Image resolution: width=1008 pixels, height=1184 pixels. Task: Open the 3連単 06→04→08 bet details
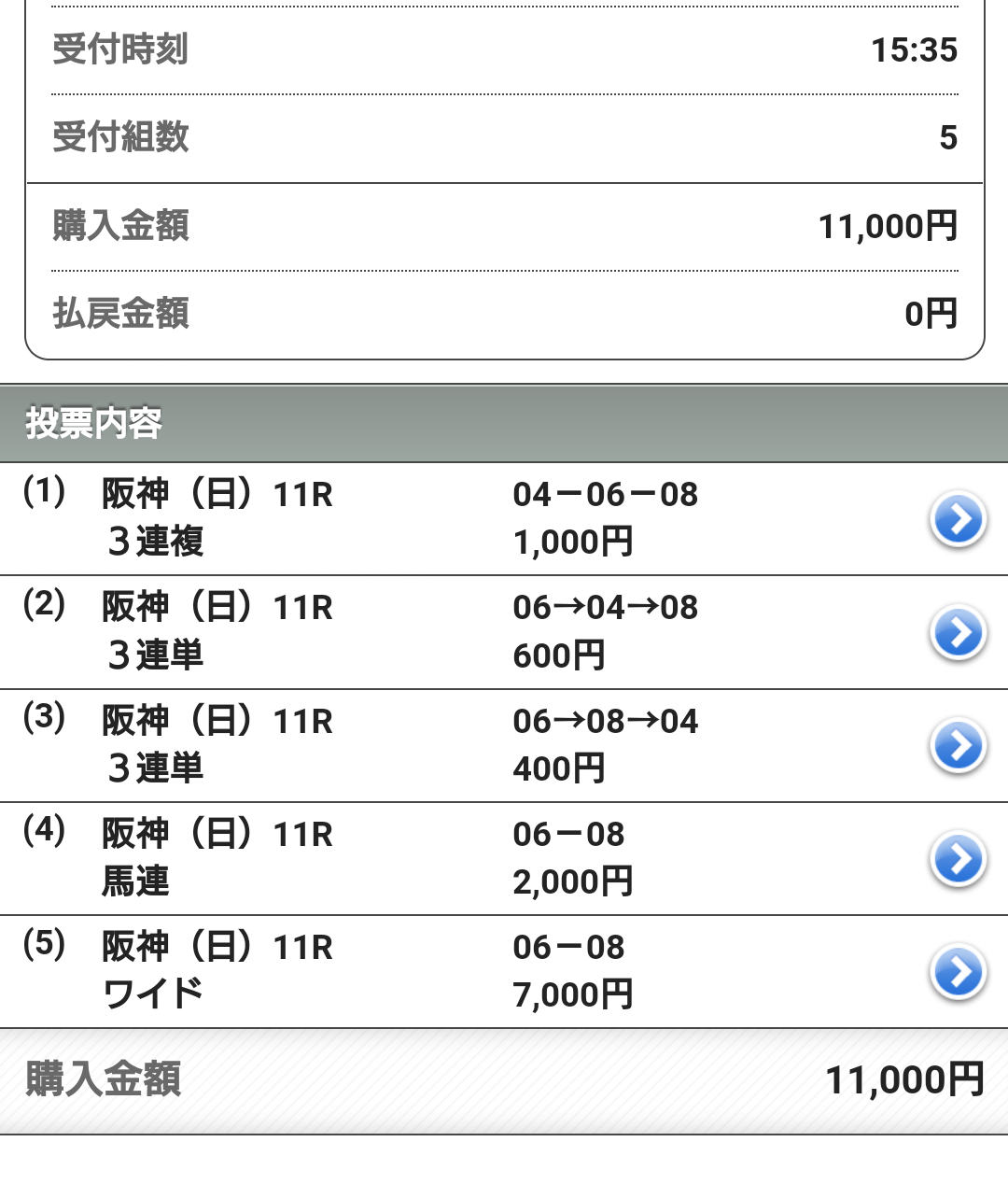(958, 633)
